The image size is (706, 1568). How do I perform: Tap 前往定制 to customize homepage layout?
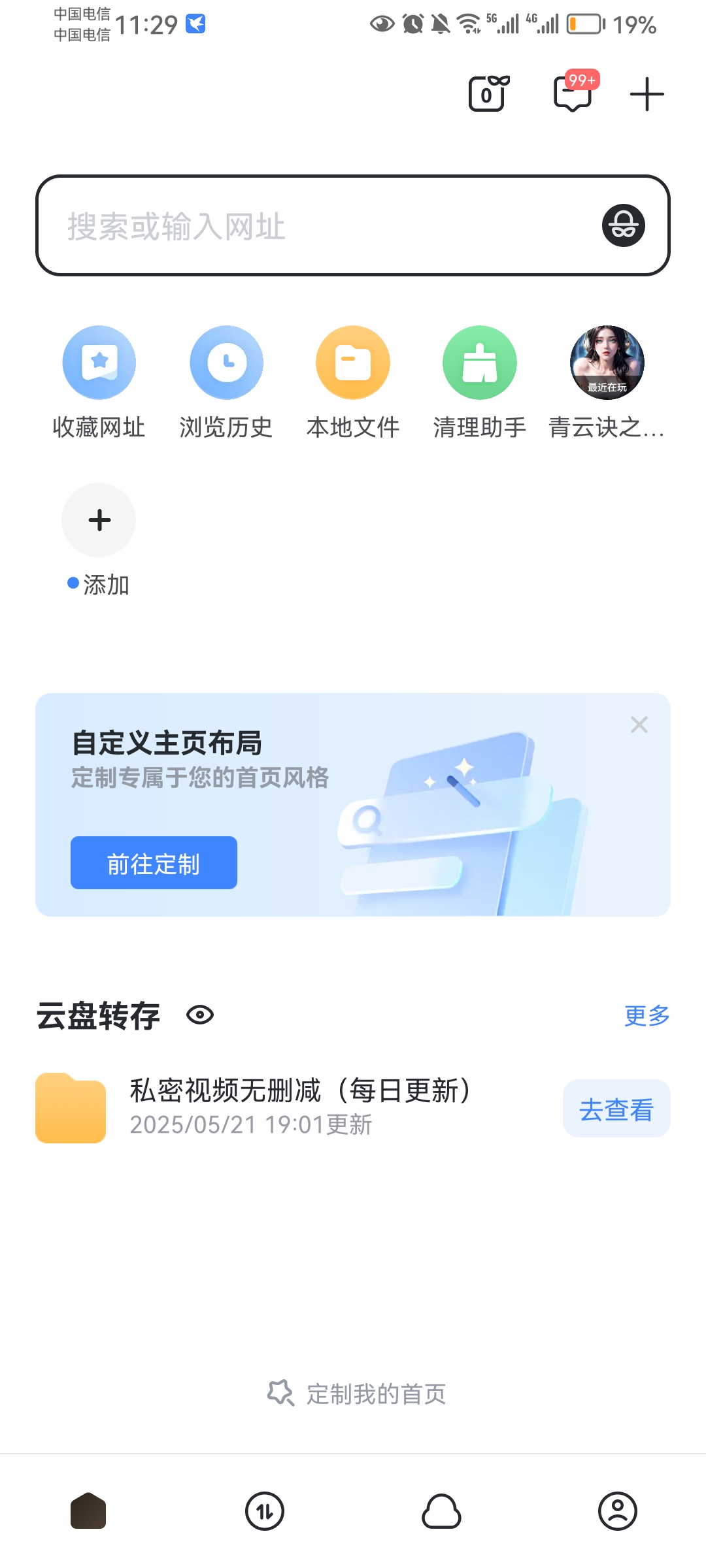153,862
